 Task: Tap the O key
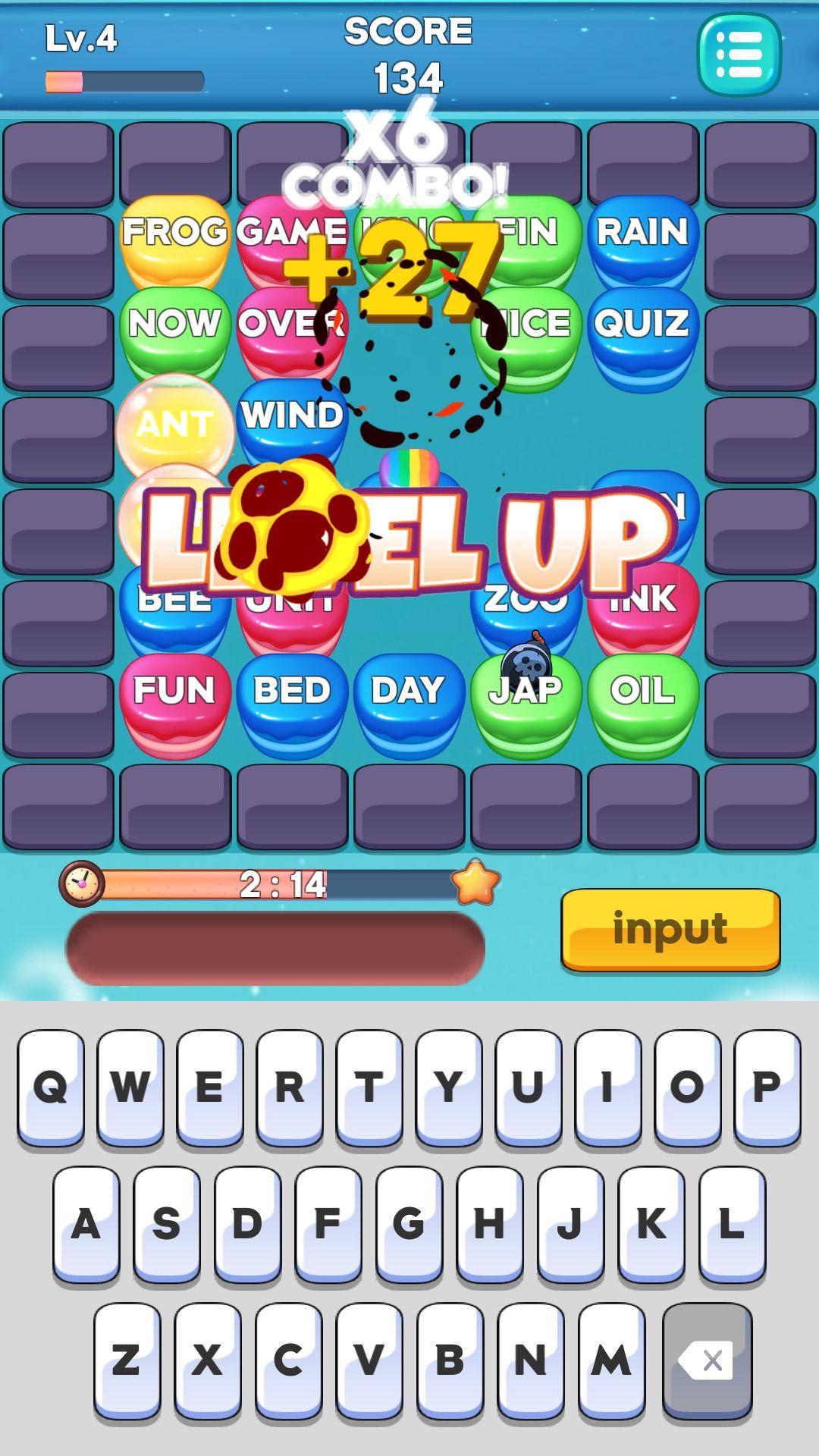[688, 1088]
